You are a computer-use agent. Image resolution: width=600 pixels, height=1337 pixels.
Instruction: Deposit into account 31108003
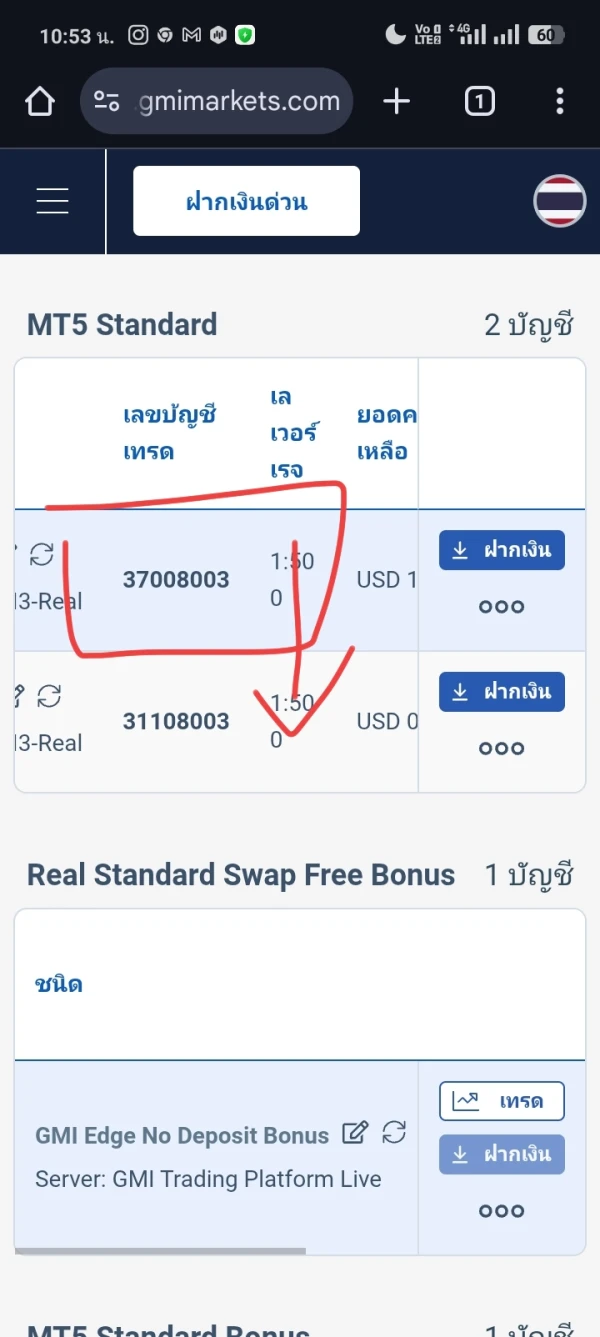click(502, 692)
